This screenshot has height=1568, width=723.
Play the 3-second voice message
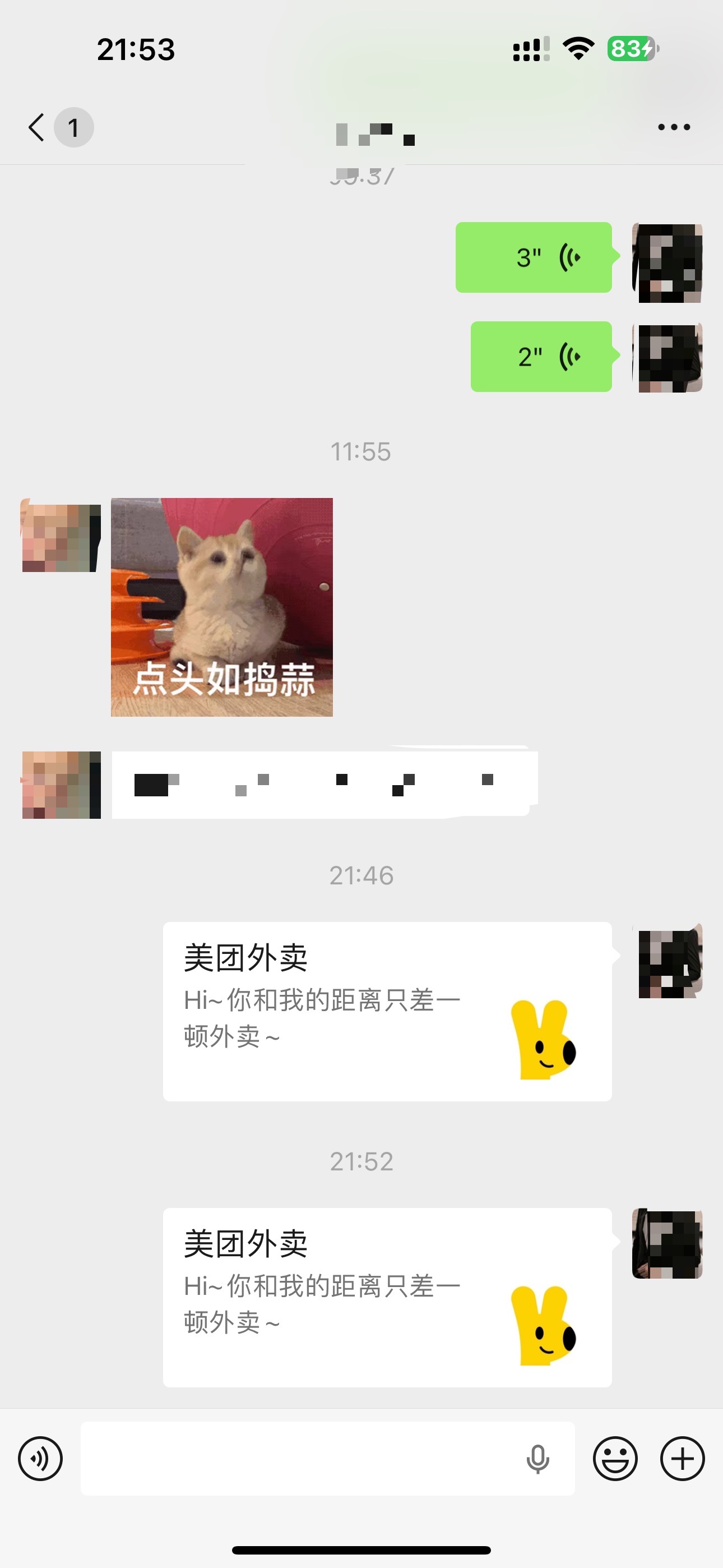tap(534, 257)
